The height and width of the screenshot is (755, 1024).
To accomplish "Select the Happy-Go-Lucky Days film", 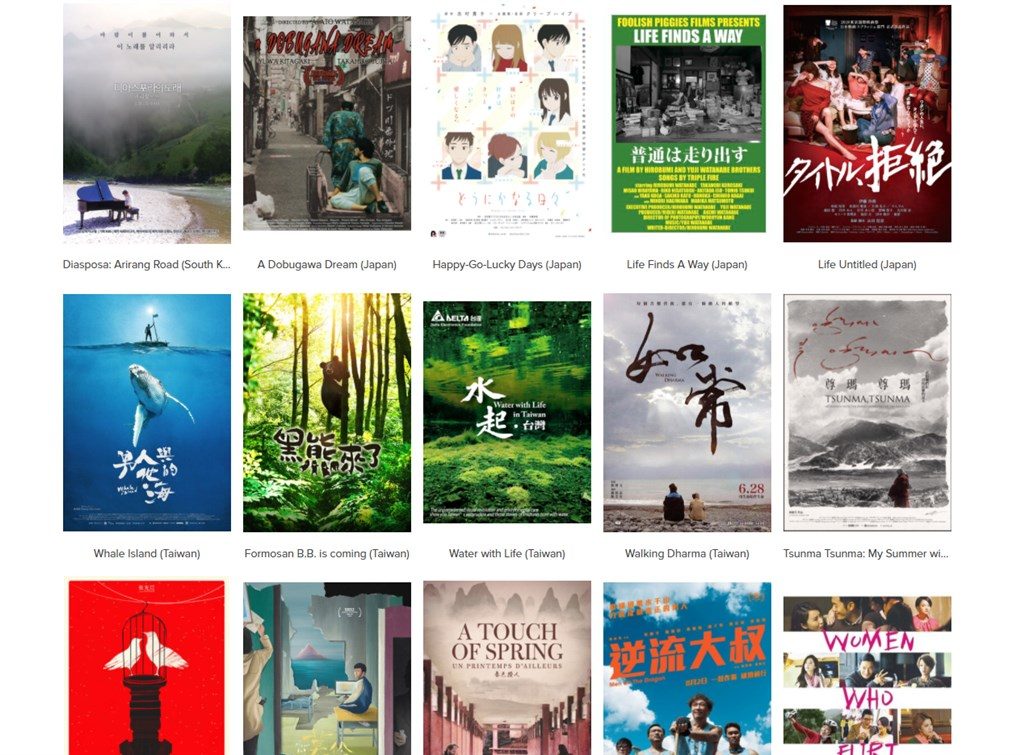I will (507, 124).
